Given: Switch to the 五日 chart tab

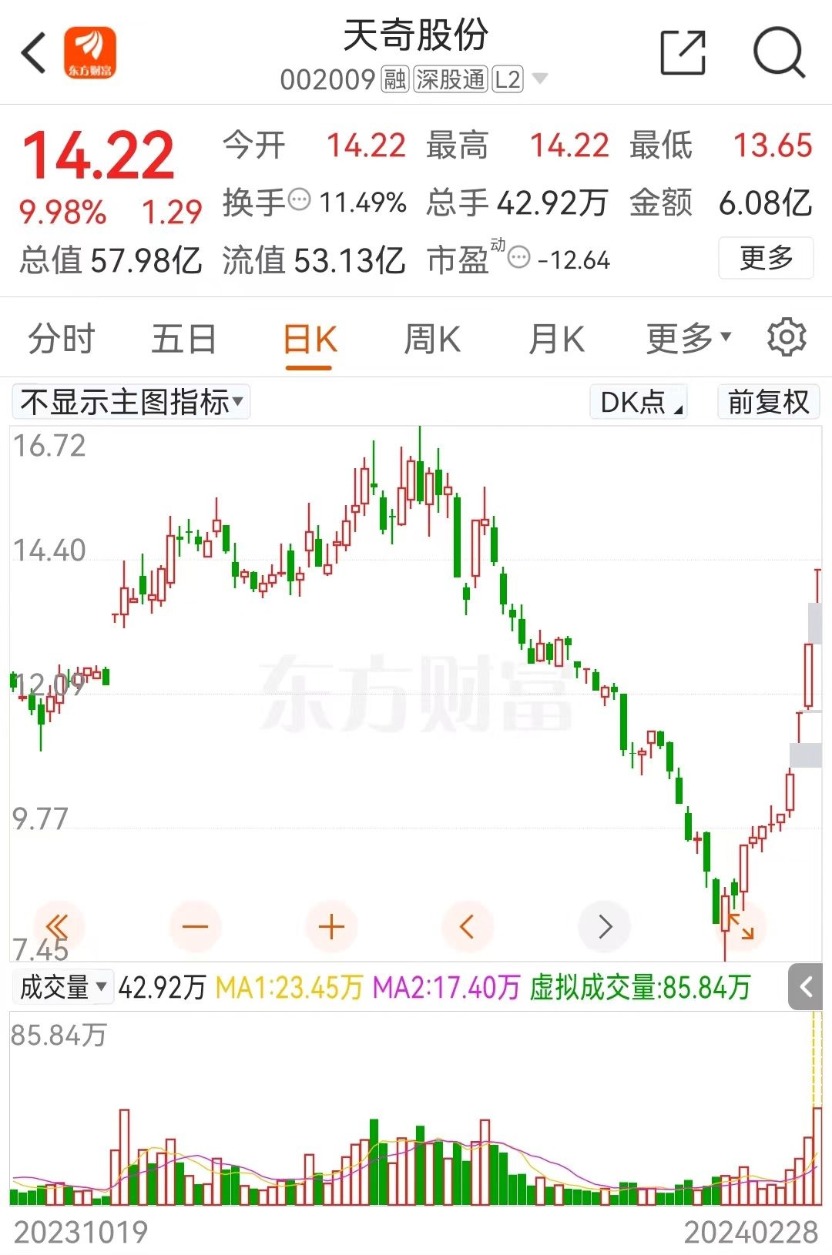Looking at the screenshot, I should [x=184, y=340].
